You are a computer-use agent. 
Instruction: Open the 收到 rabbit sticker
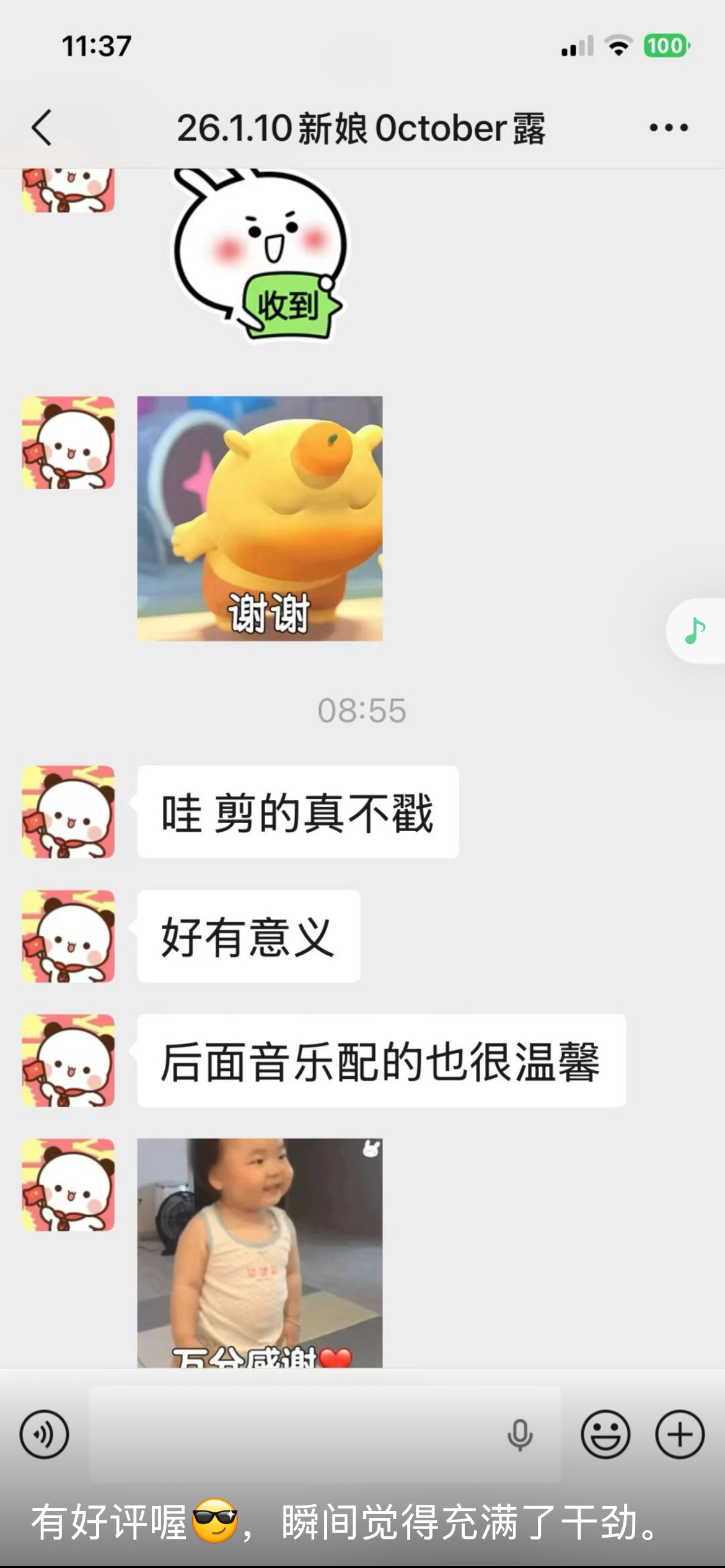(259, 254)
